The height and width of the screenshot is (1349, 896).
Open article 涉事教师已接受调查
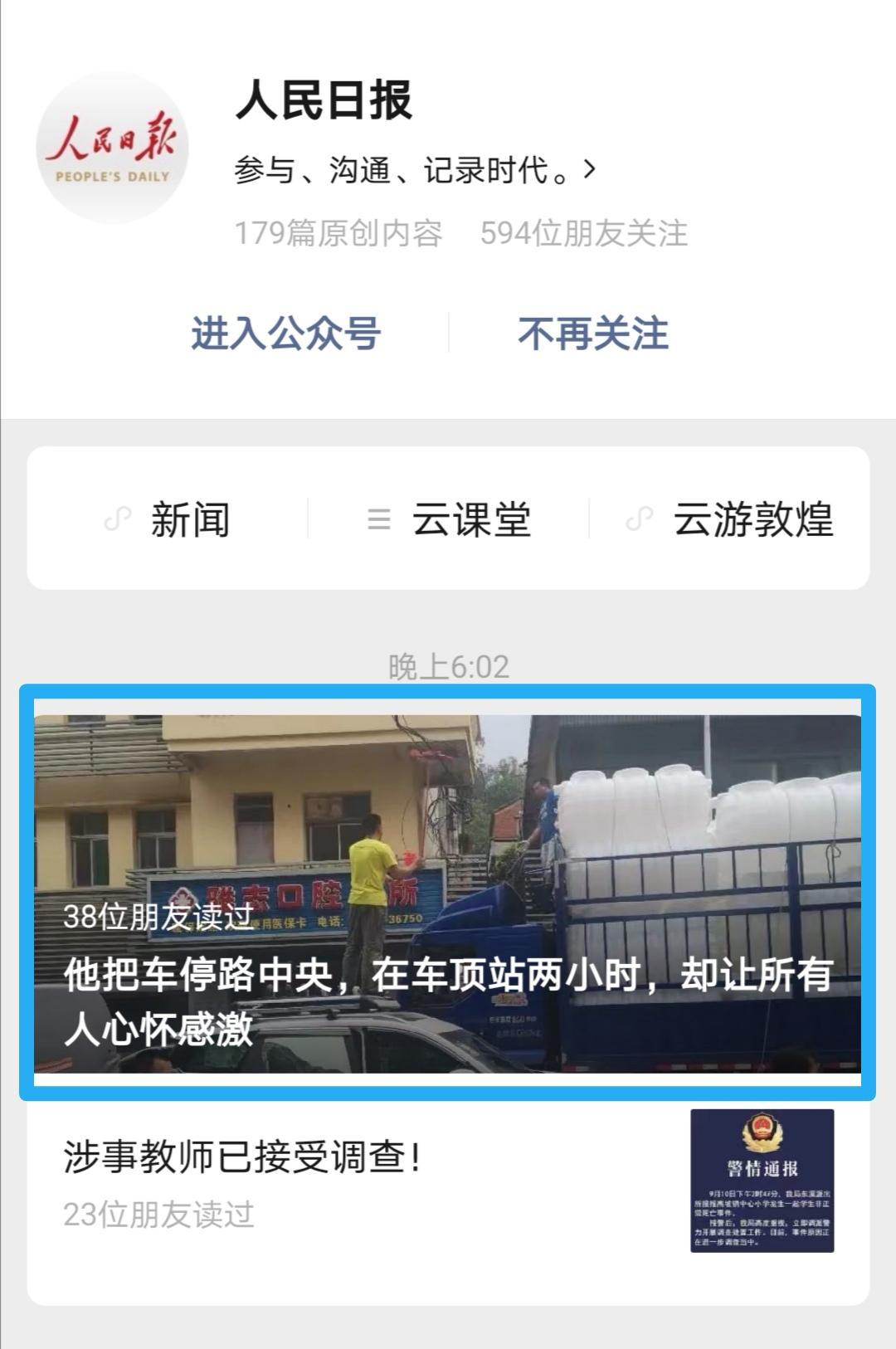[448, 1185]
